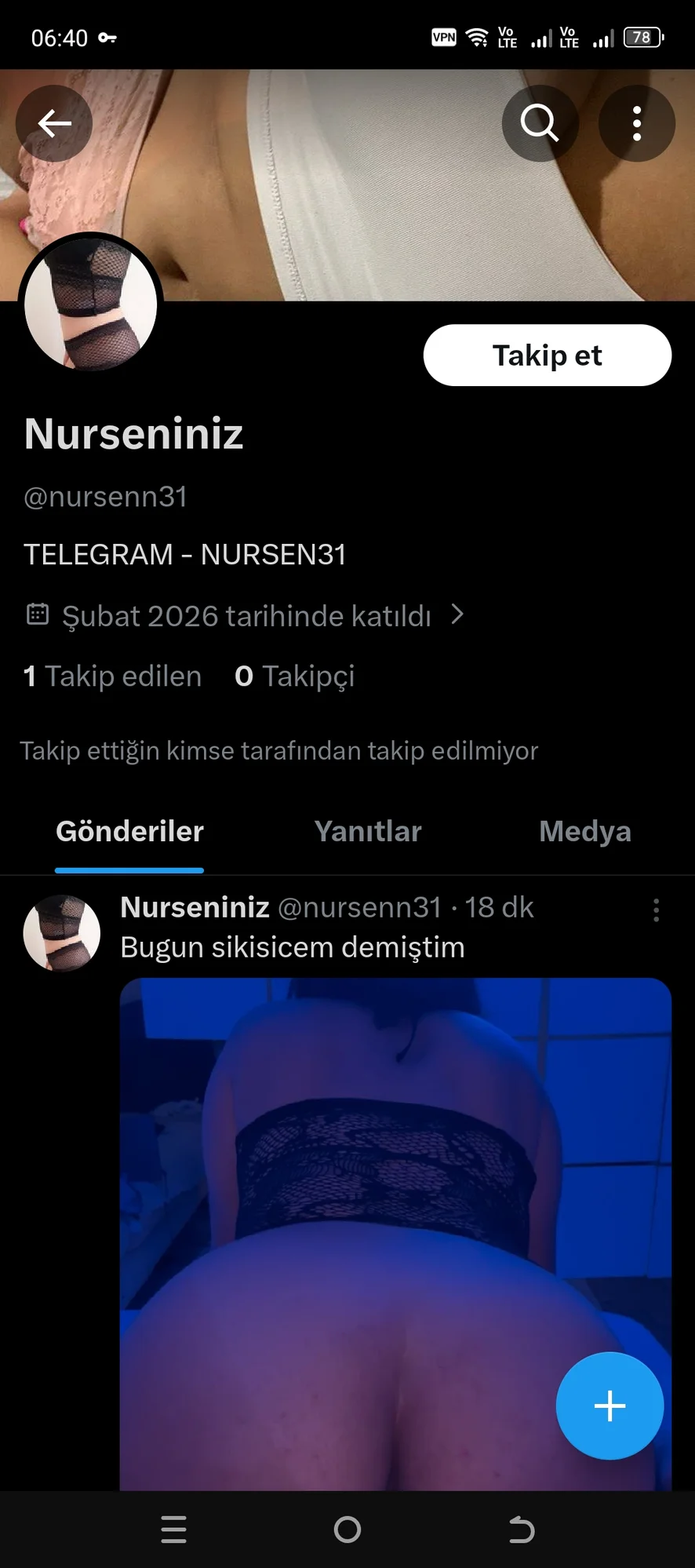Compose a new post with plus button
The width and height of the screenshot is (695, 1568).
(x=609, y=1406)
